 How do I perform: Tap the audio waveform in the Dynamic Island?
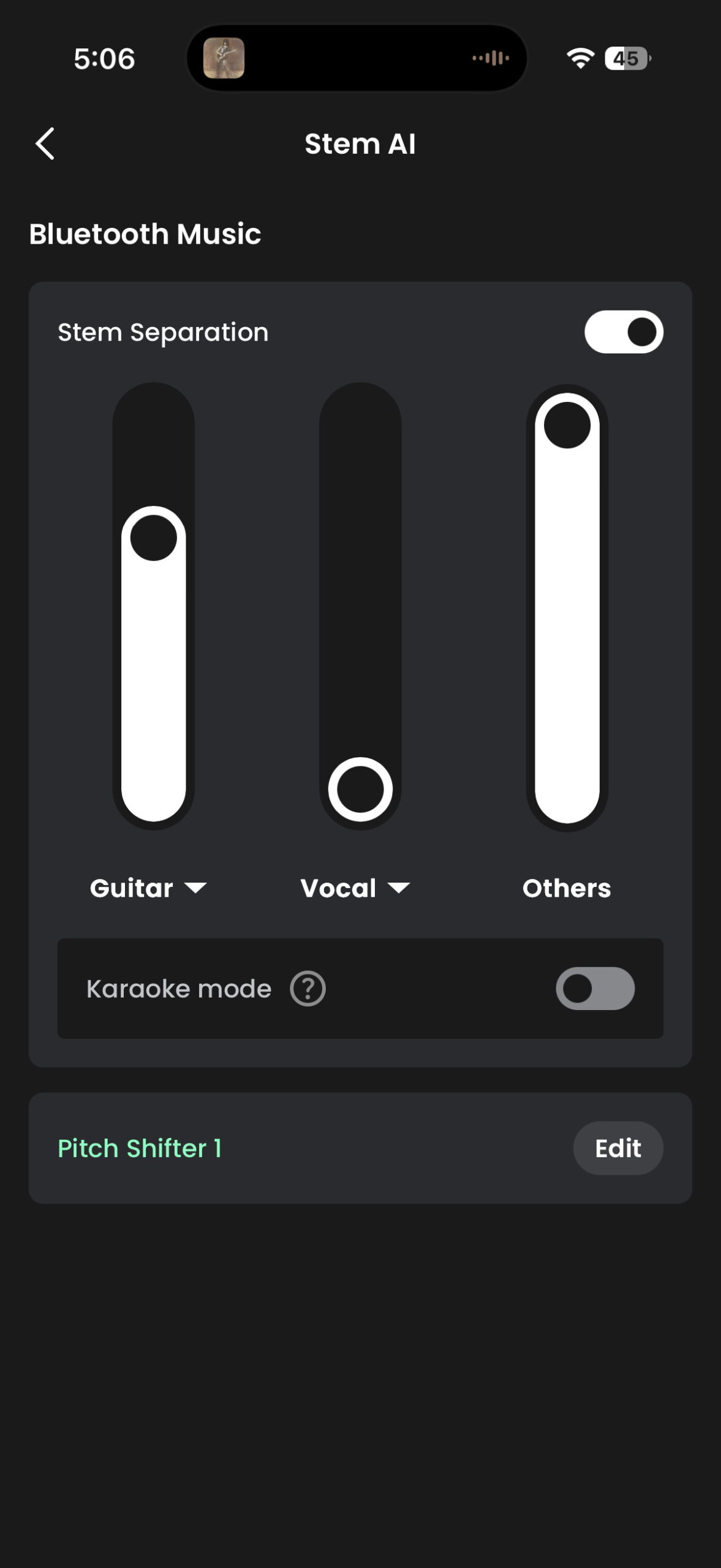pyautogui.click(x=490, y=58)
